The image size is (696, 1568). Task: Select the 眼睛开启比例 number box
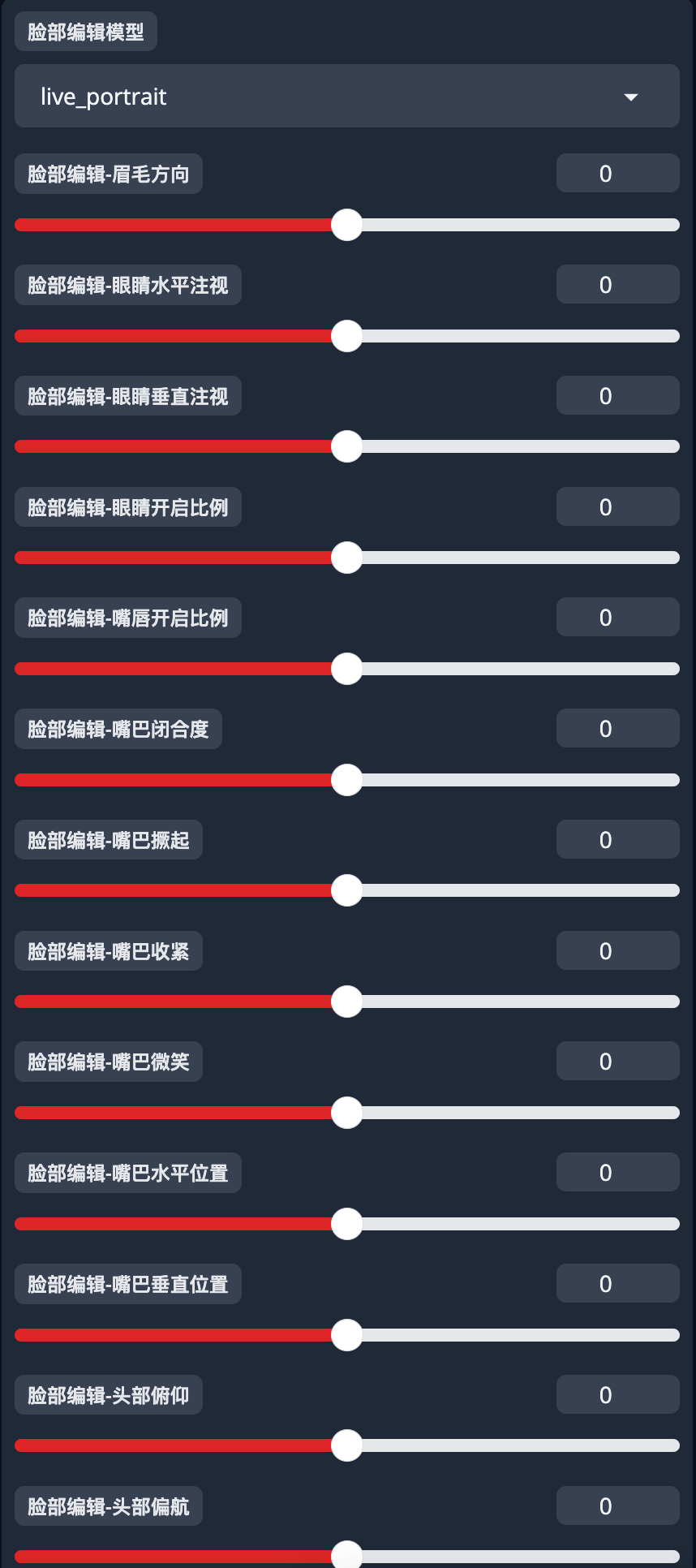pos(617,507)
